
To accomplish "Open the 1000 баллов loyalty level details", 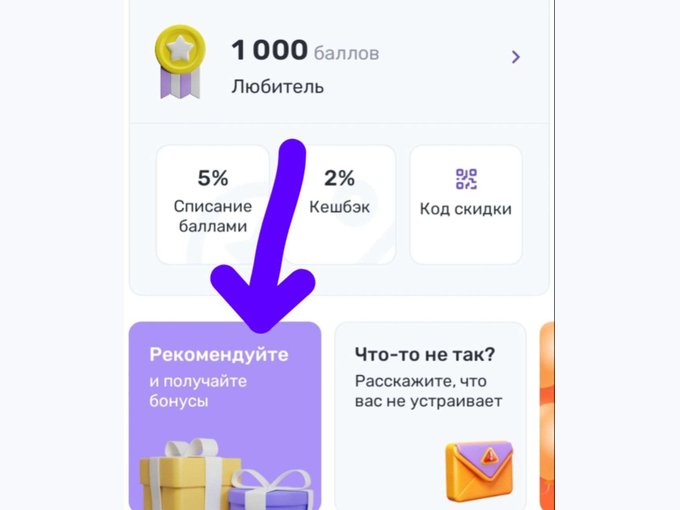I will [515, 57].
